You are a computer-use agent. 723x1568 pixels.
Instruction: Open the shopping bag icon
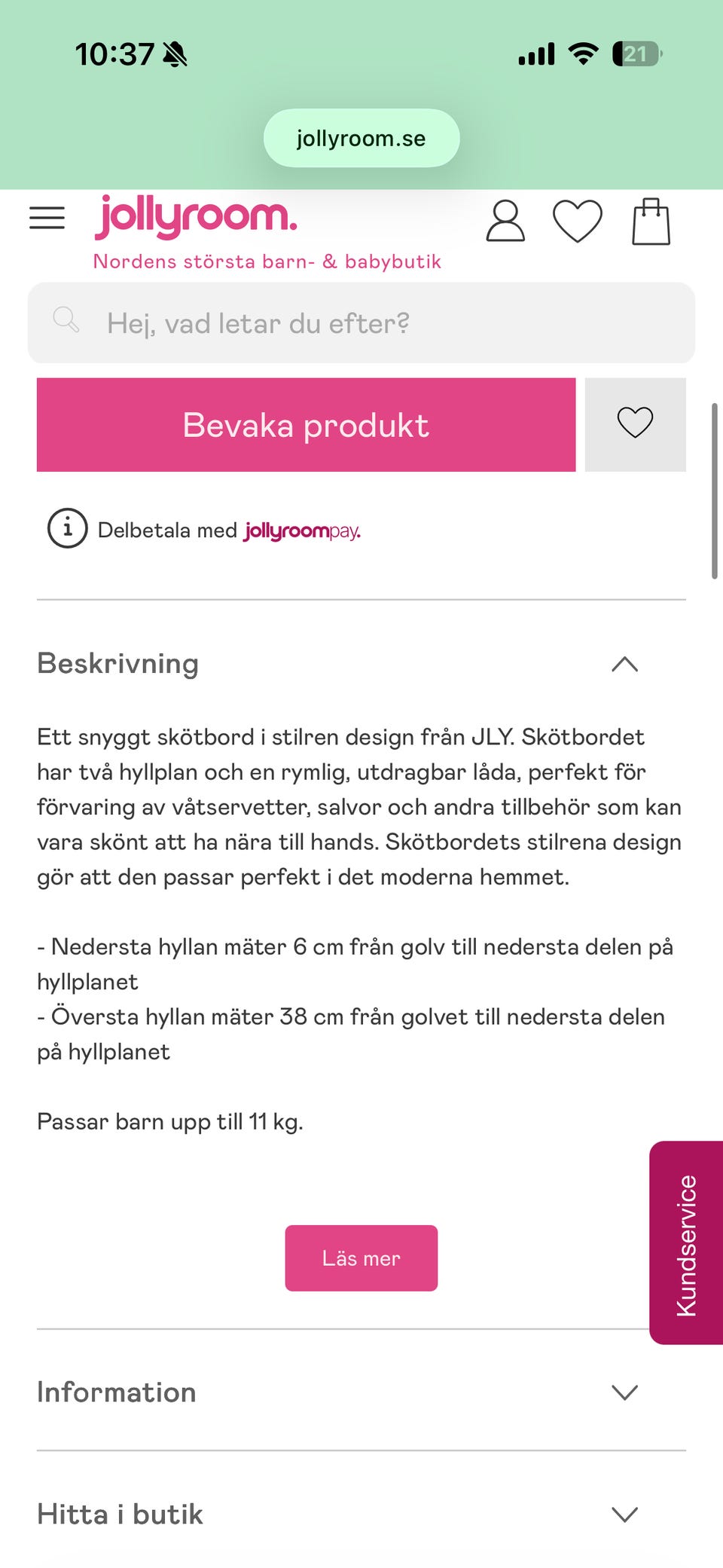(652, 222)
